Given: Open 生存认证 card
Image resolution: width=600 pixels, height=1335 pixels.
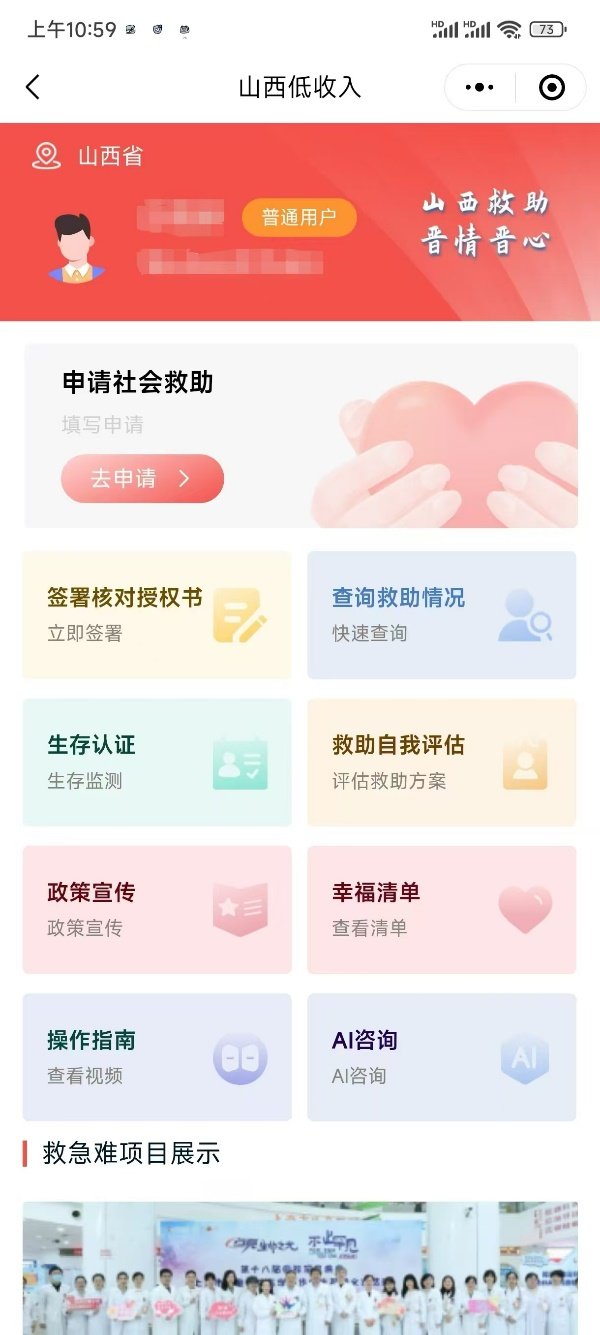Looking at the screenshot, I should (x=157, y=762).
